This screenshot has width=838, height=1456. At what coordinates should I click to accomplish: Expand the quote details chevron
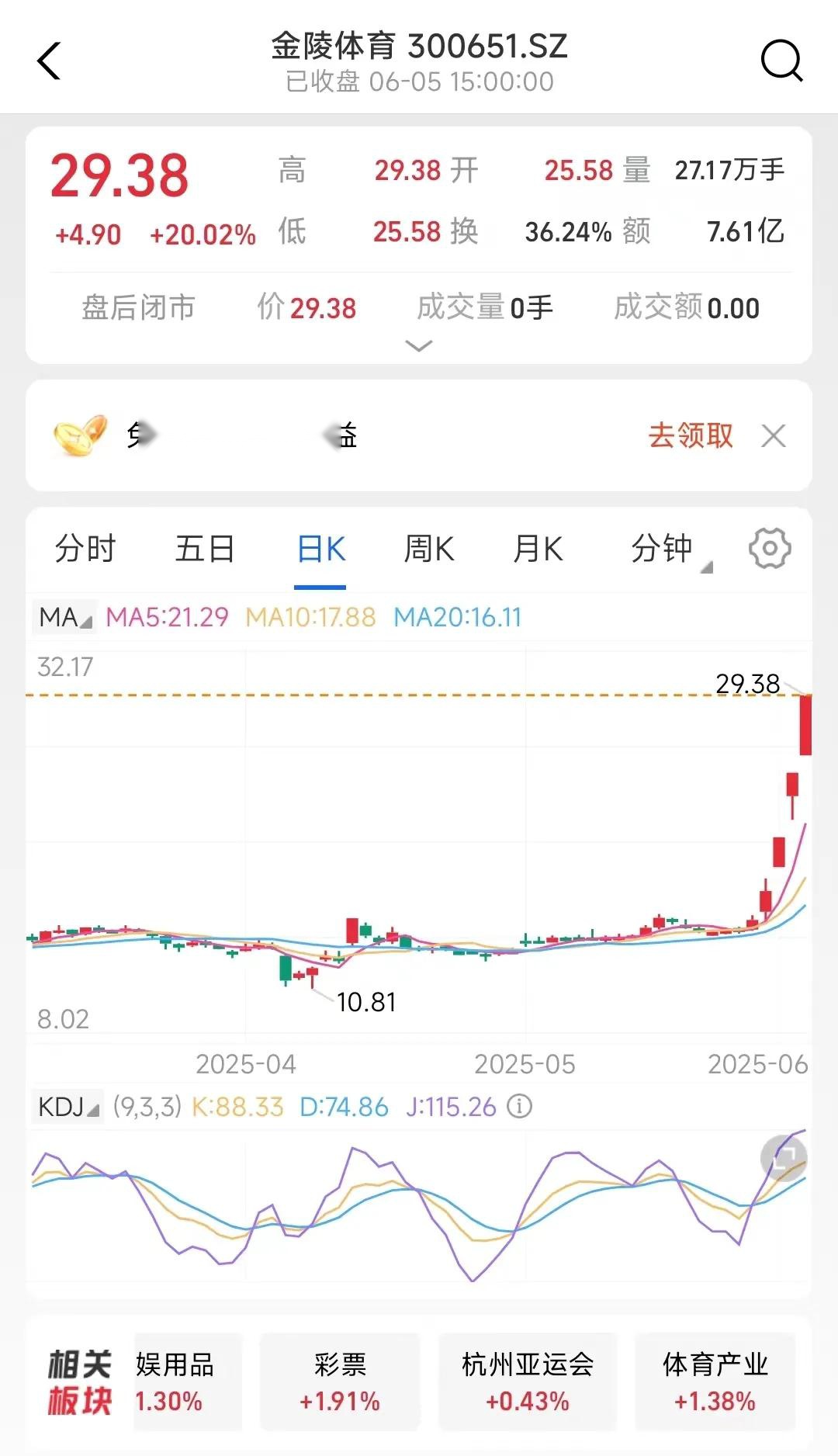click(419, 346)
